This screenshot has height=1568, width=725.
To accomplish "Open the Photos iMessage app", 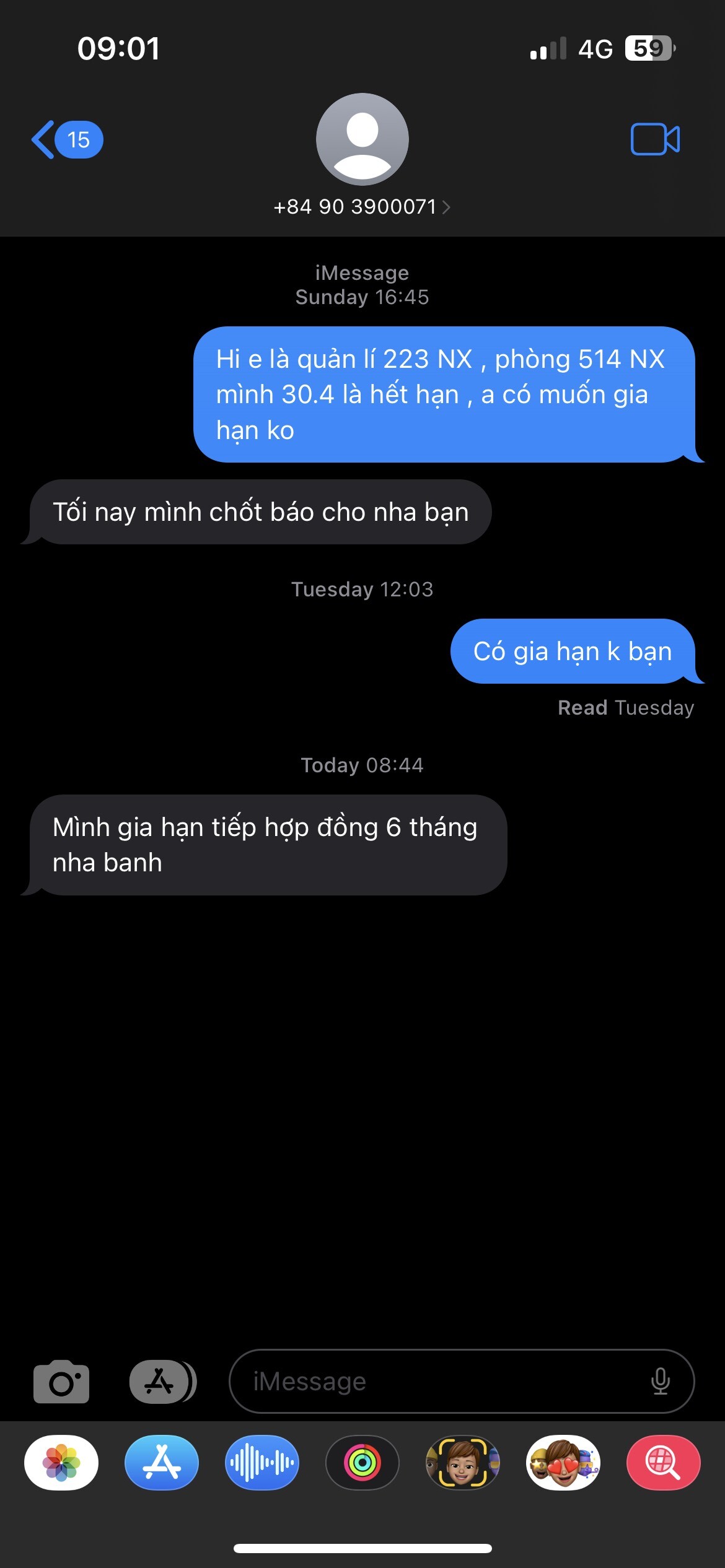I will pyautogui.click(x=61, y=1463).
